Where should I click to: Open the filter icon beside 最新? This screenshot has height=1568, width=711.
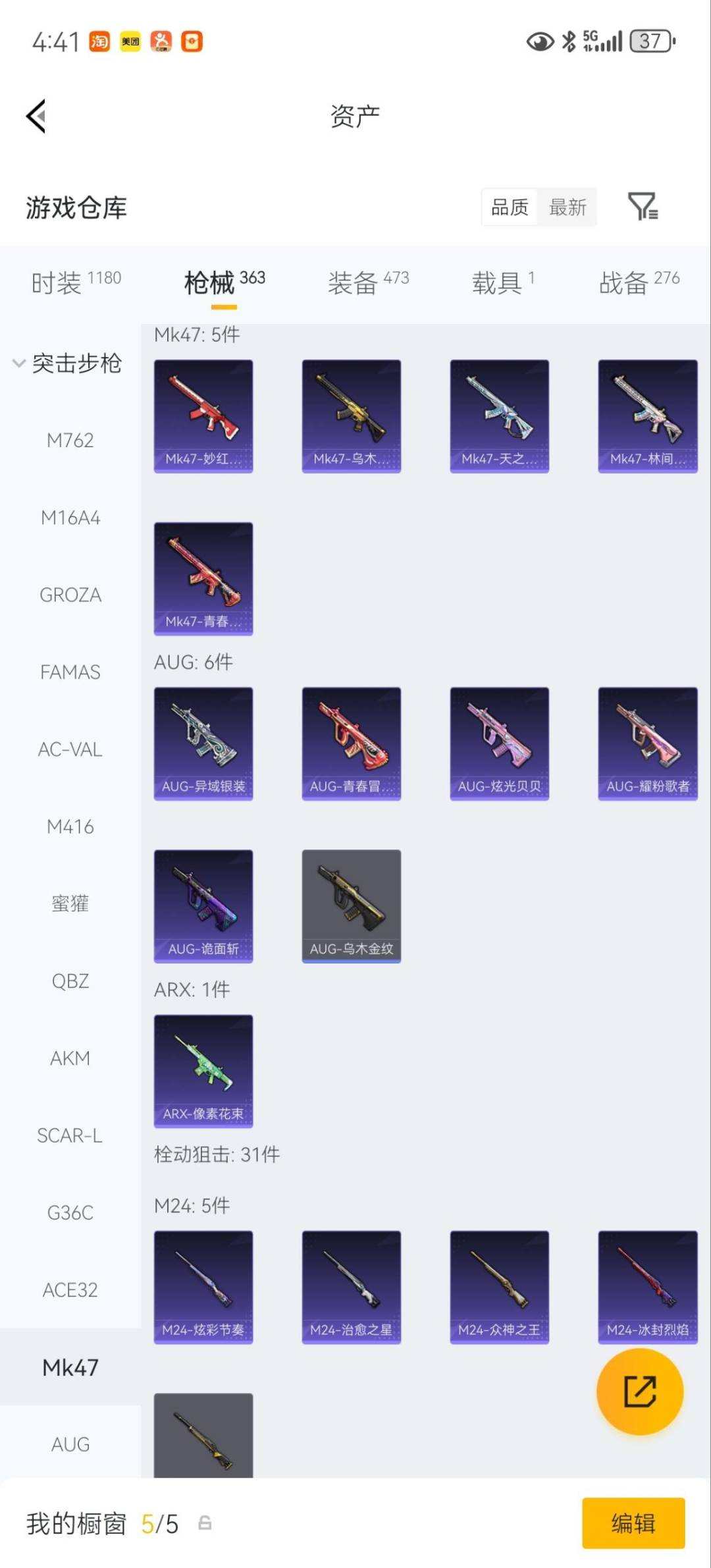click(642, 207)
